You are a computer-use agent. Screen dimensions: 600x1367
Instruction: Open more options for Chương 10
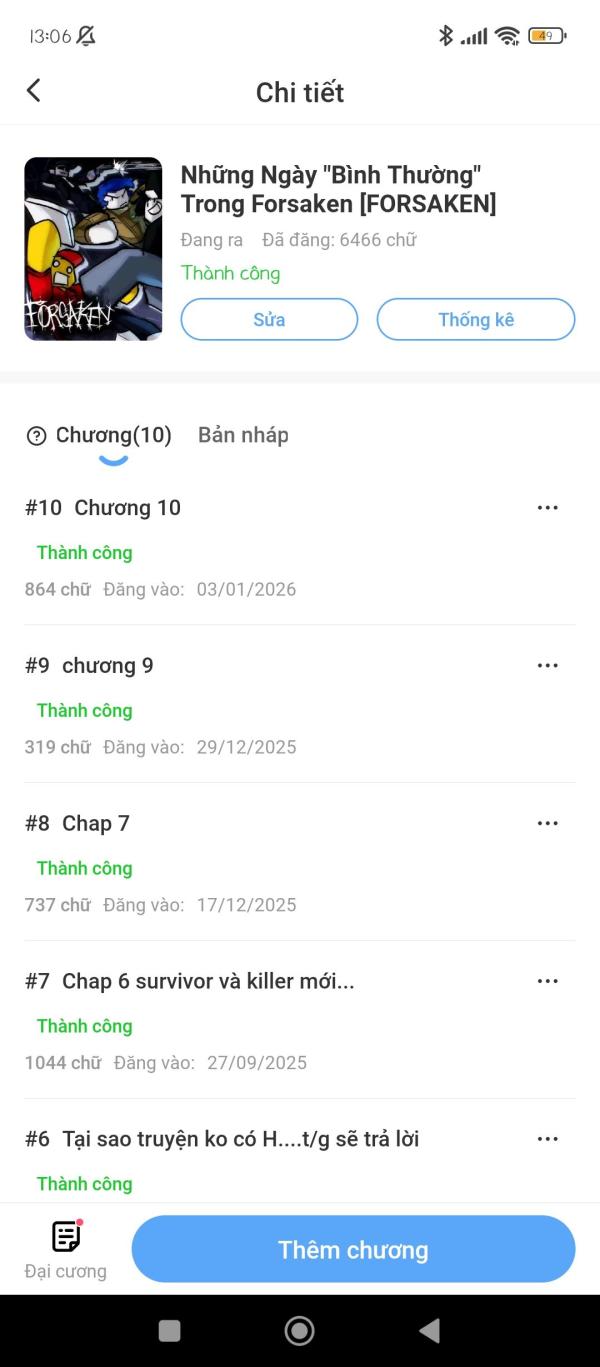click(x=547, y=508)
